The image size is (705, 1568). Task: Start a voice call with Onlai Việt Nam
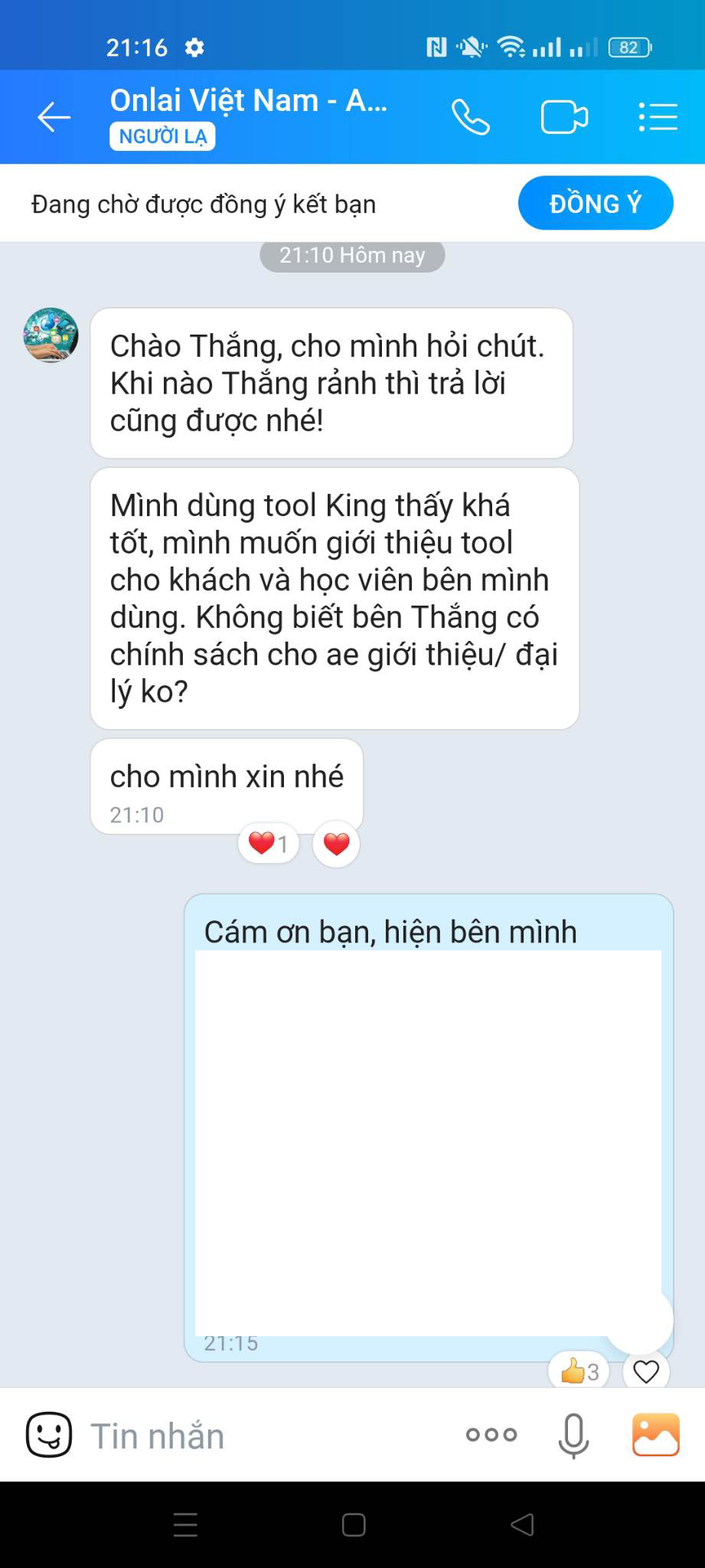(x=470, y=117)
